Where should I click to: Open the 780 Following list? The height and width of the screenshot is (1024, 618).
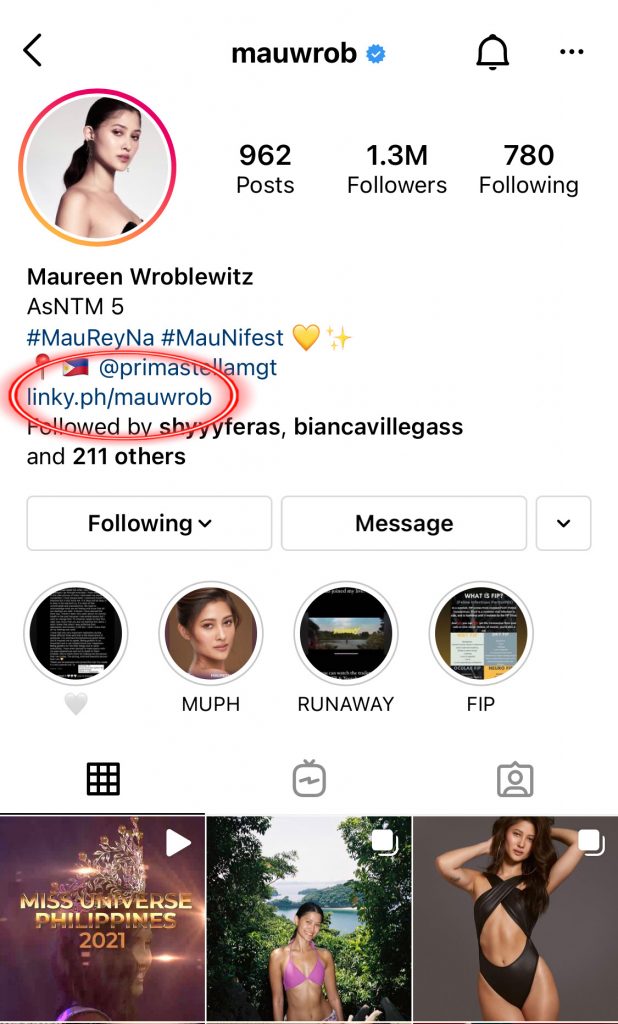pos(529,169)
